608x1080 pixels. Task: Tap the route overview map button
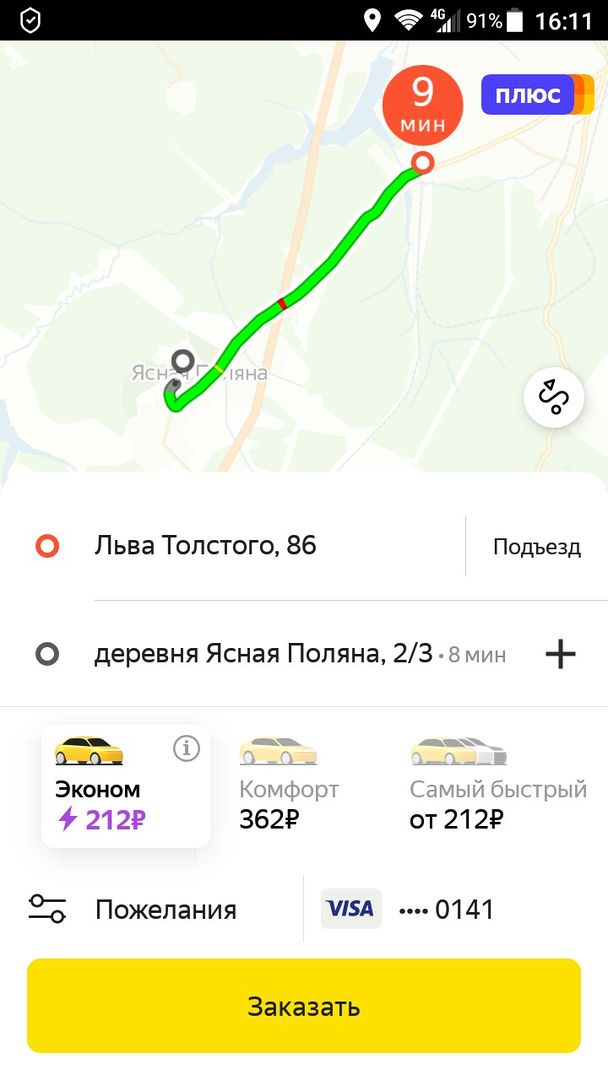[x=553, y=397]
